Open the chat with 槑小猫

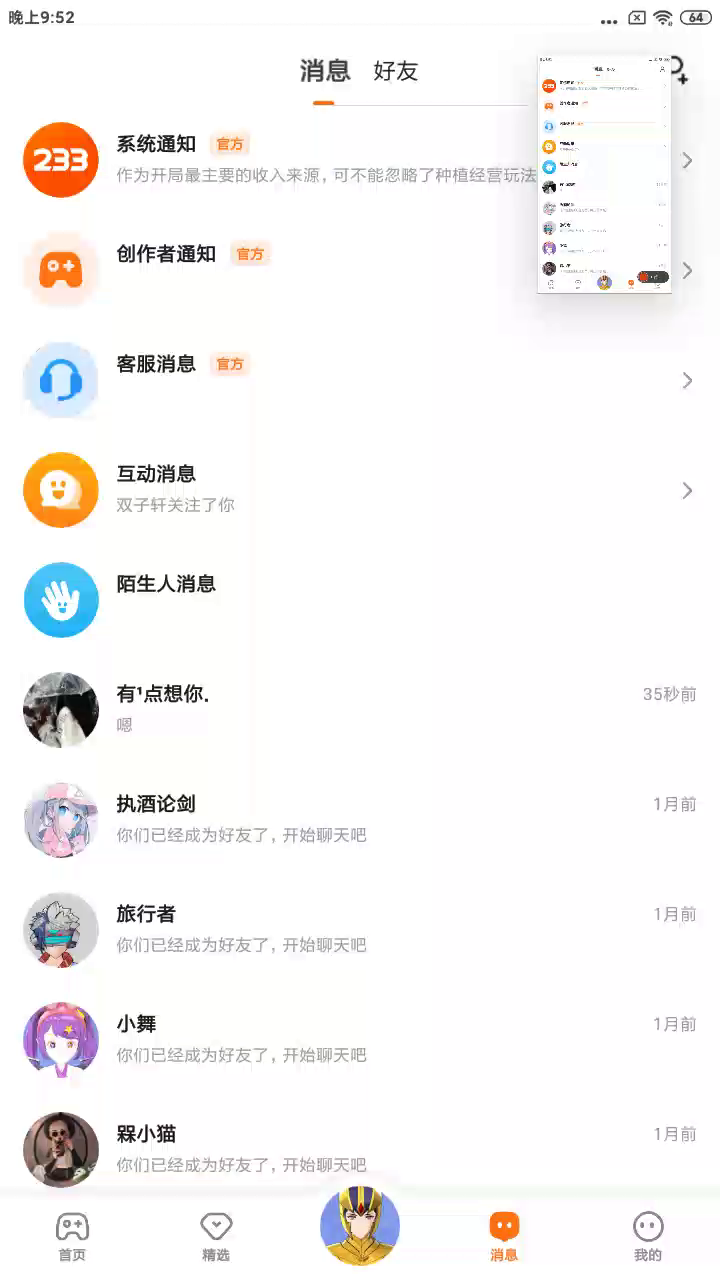[360, 1148]
